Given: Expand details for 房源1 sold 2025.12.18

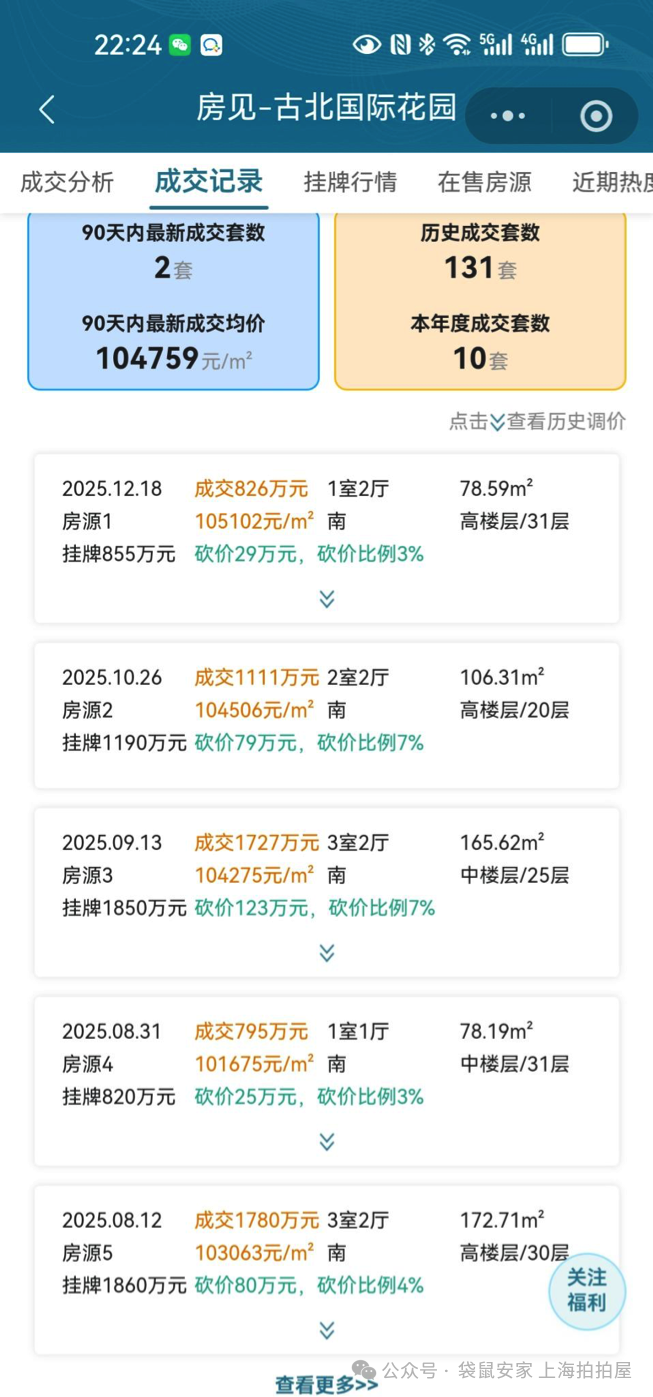Looking at the screenshot, I should (326, 599).
